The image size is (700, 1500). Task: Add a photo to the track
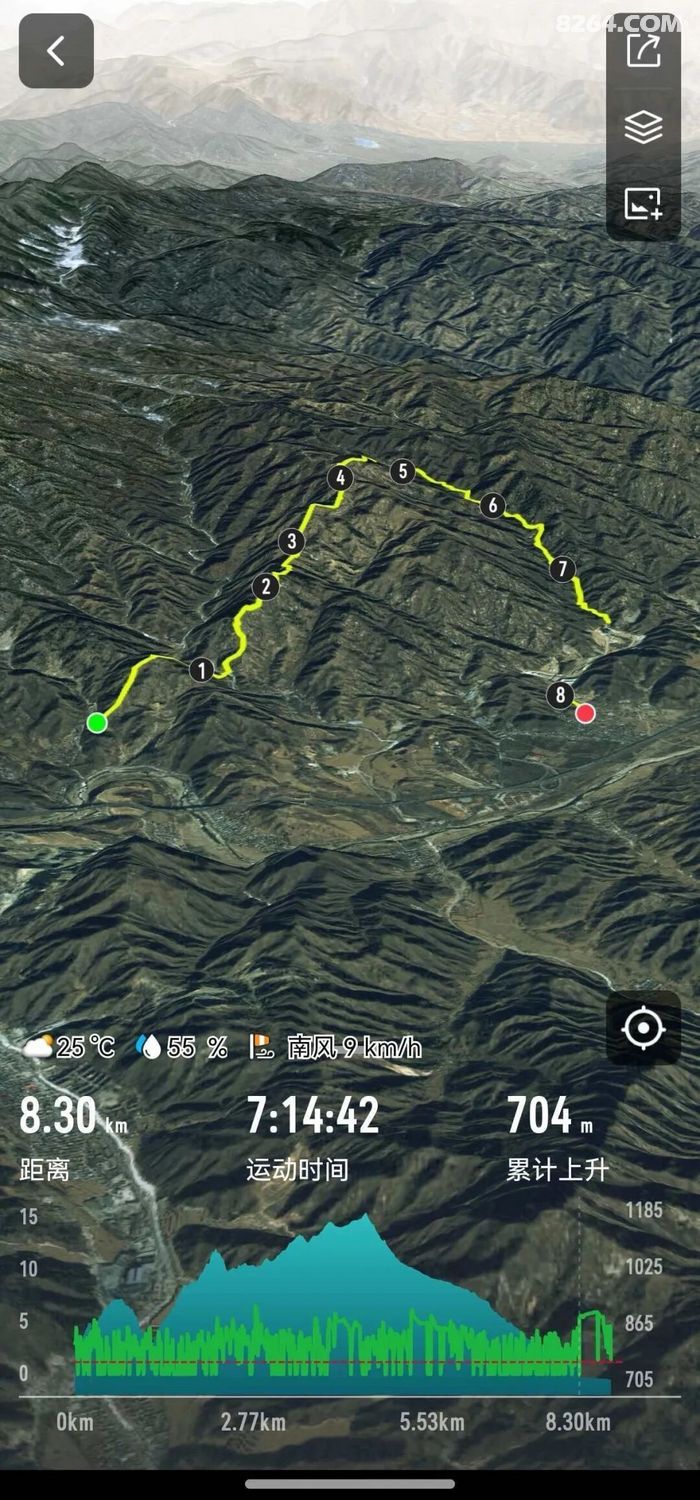643,204
